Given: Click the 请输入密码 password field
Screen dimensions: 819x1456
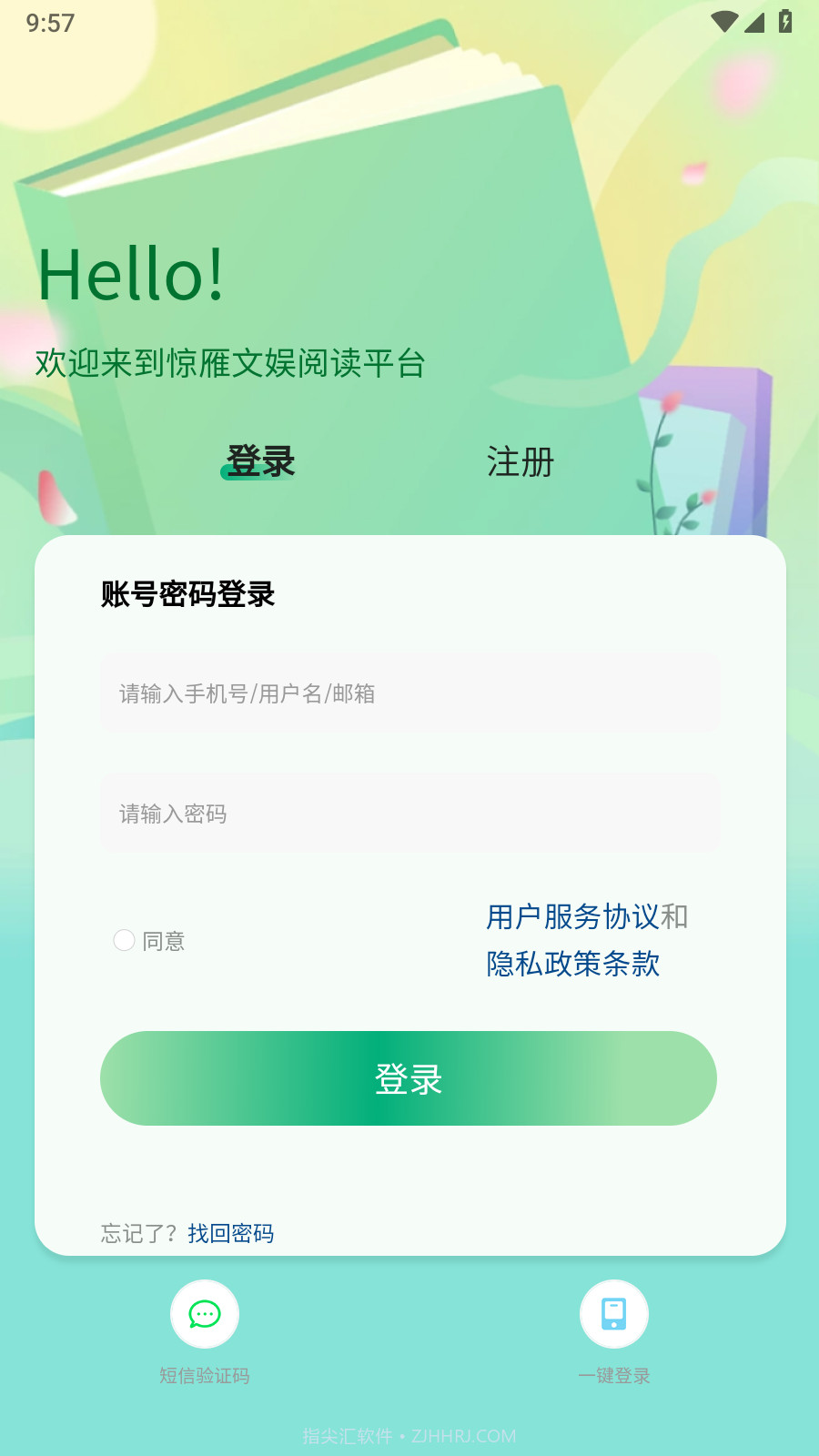Looking at the screenshot, I should (x=409, y=814).
